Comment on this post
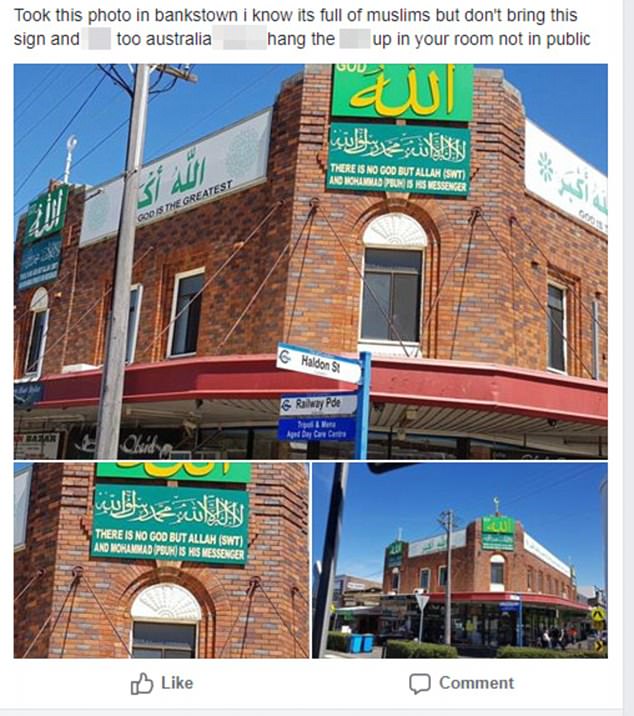This screenshot has width=634, height=716. point(461,683)
